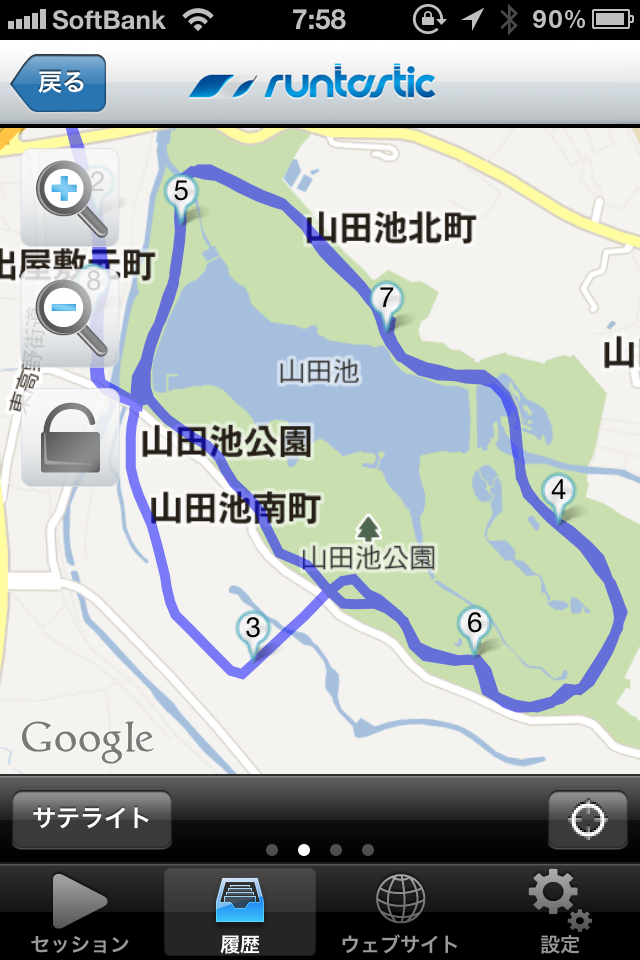640x960 pixels.
Task: Tap the kilometer 7 marker
Action: click(385, 300)
